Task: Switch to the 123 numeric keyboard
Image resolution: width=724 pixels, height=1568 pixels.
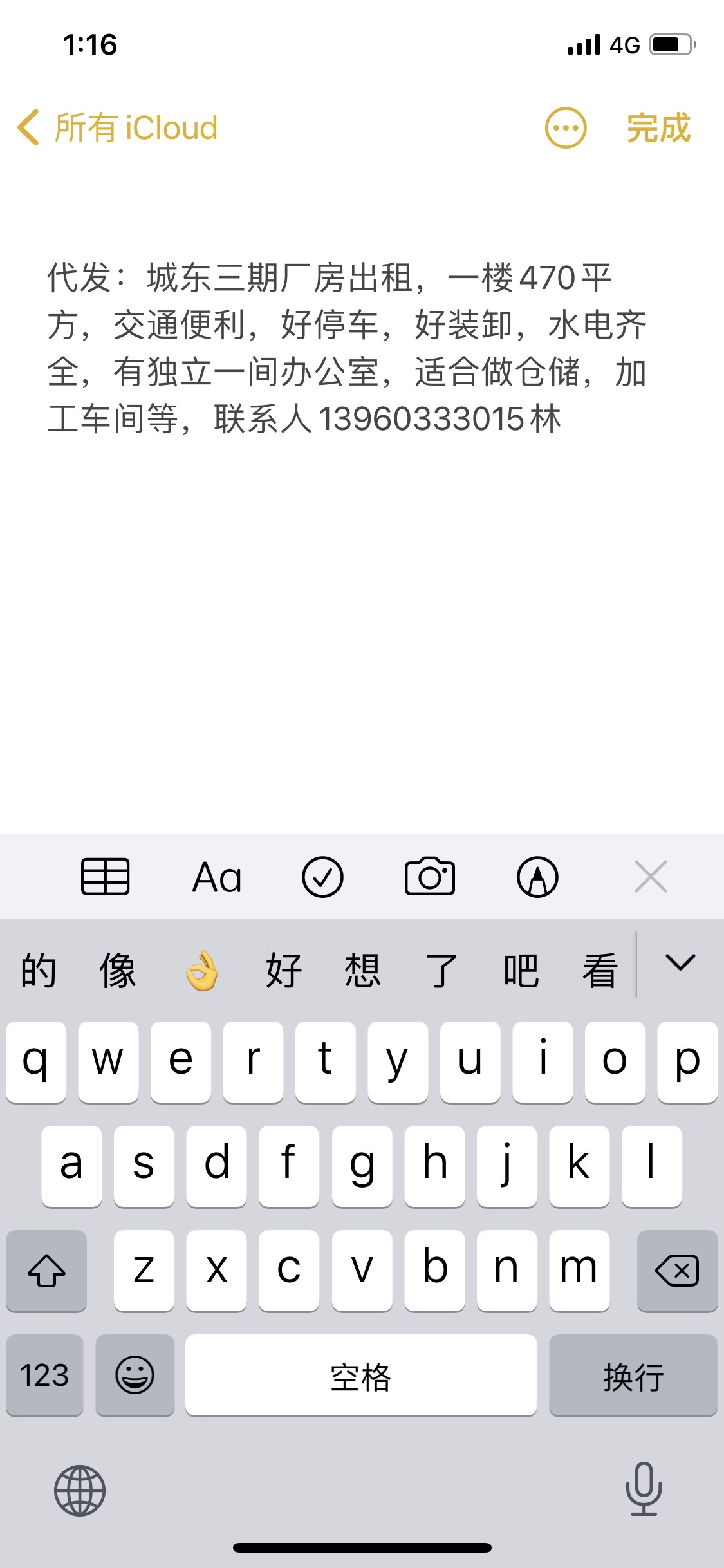Action: pos(44,1375)
